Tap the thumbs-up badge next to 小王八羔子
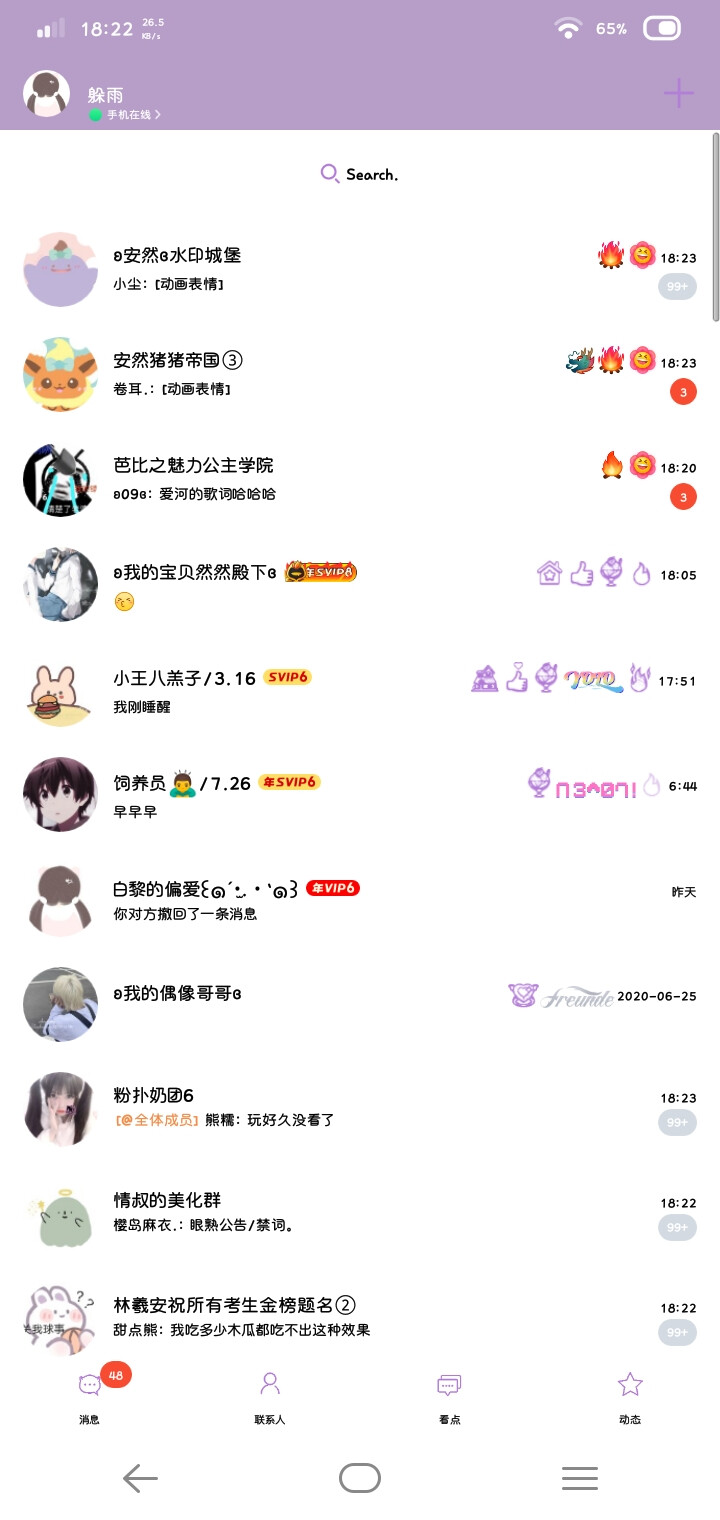The width and height of the screenshot is (720, 1520). tap(516, 679)
